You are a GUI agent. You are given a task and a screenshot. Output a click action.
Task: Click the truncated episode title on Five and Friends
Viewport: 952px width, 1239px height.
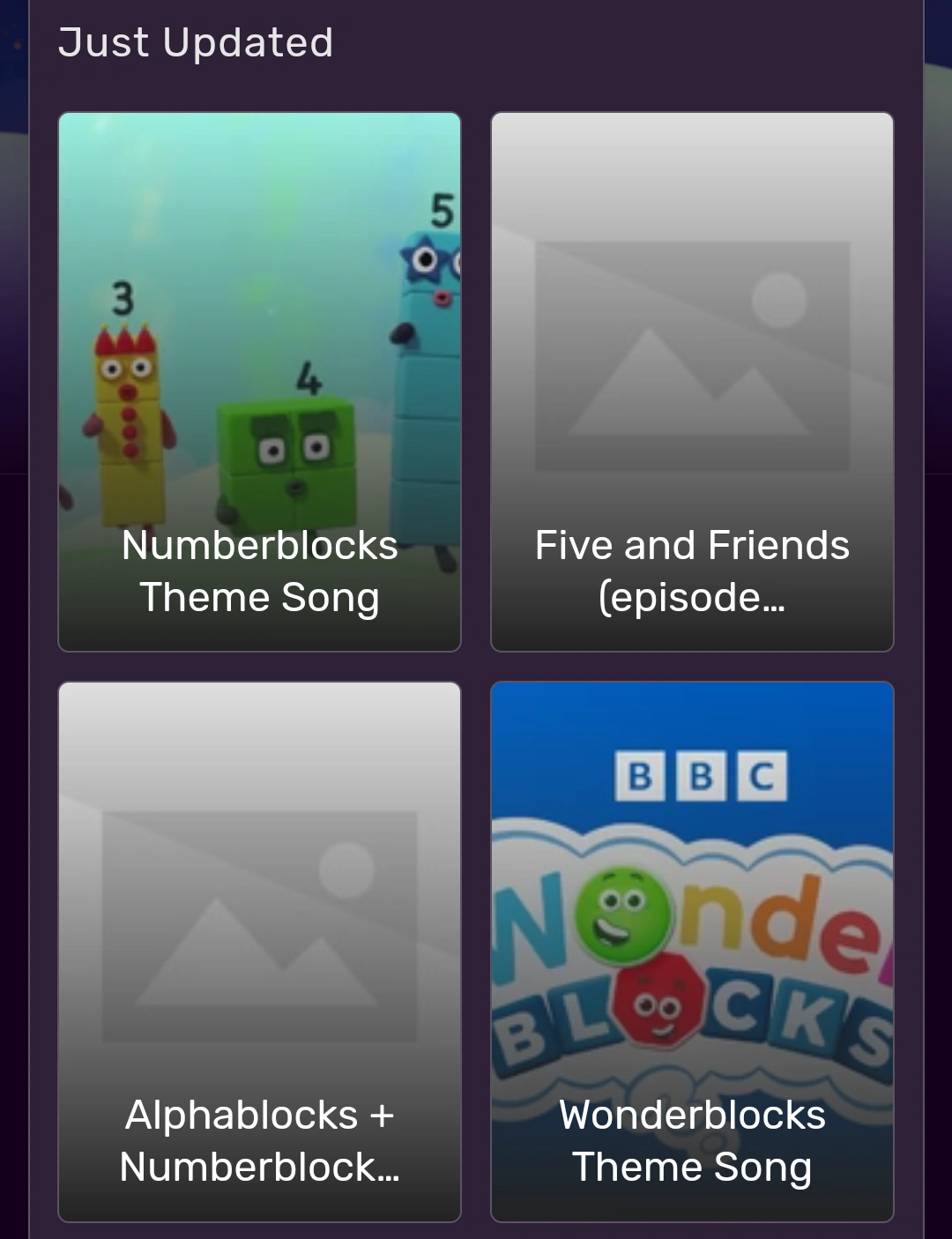pos(693,597)
